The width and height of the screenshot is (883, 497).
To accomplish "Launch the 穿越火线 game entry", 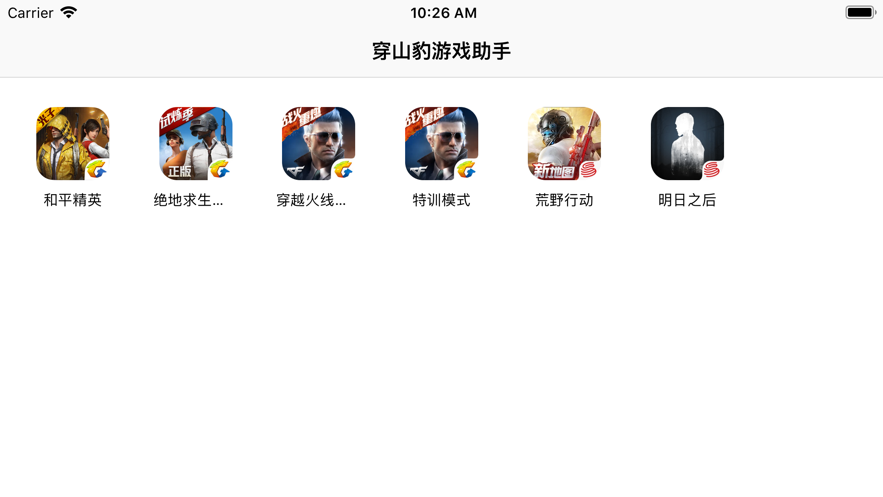I will pyautogui.click(x=319, y=144).
